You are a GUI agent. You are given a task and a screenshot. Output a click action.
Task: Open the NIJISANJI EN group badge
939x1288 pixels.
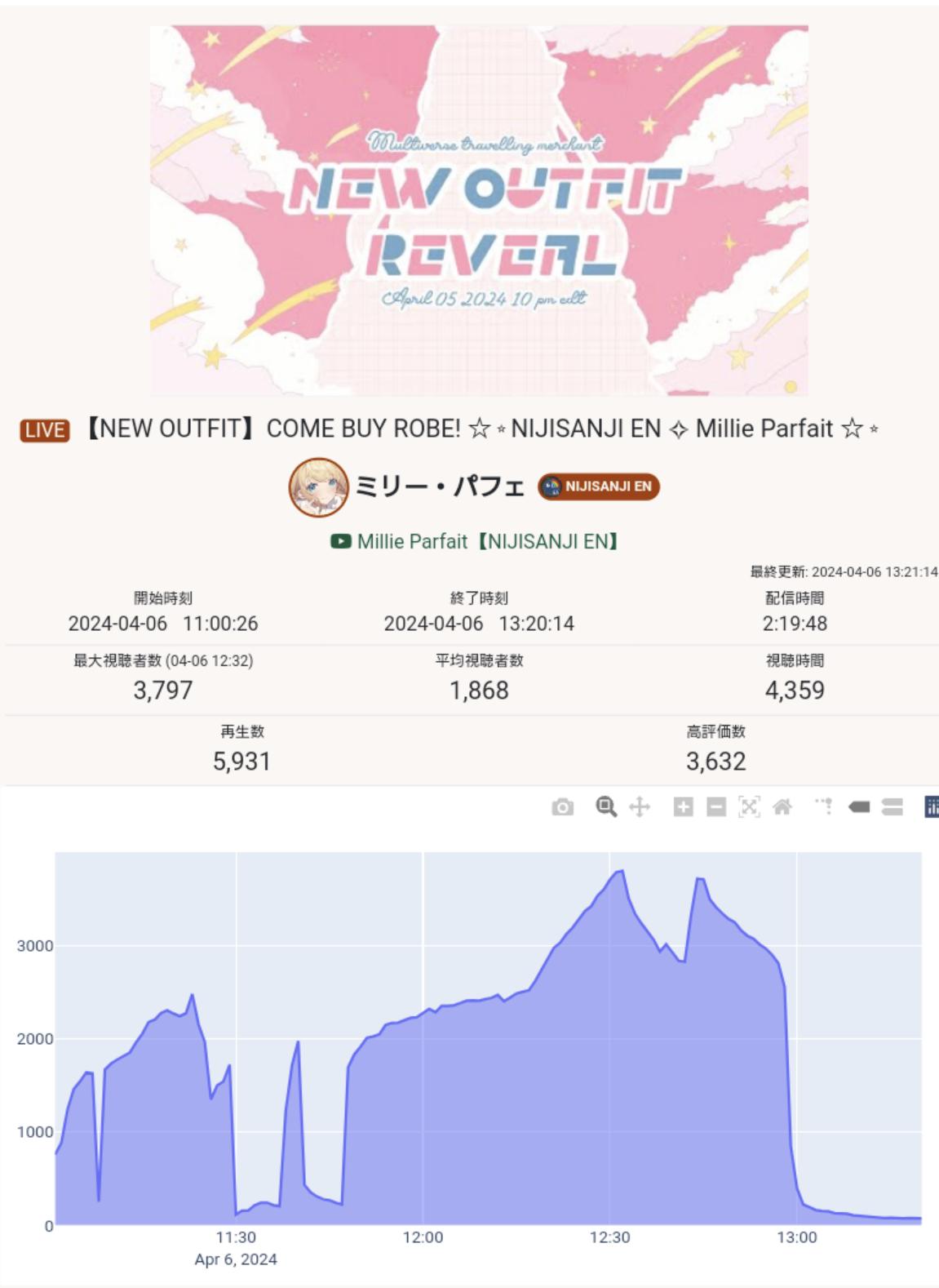point(599,486)
